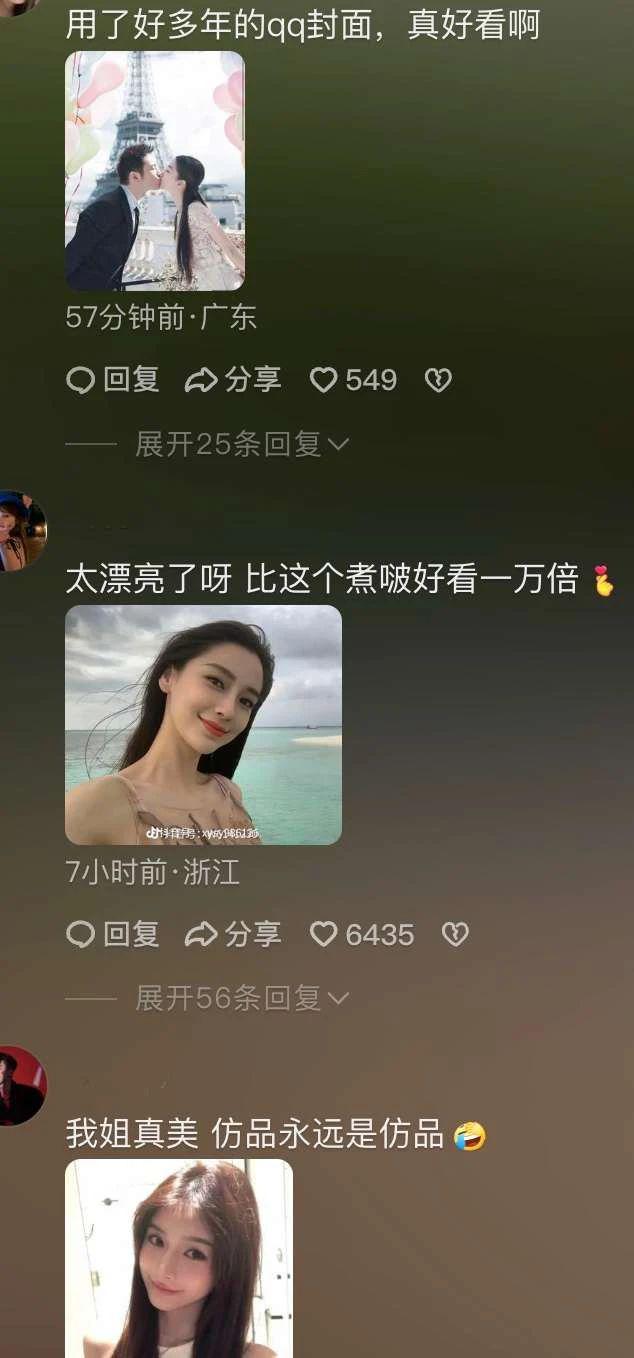Image resolution: width=634 pixels, height=1358 pixels.
Task: Open the Eiffel Tower kiss photo in the comment
Action: (x=155, y=171)
